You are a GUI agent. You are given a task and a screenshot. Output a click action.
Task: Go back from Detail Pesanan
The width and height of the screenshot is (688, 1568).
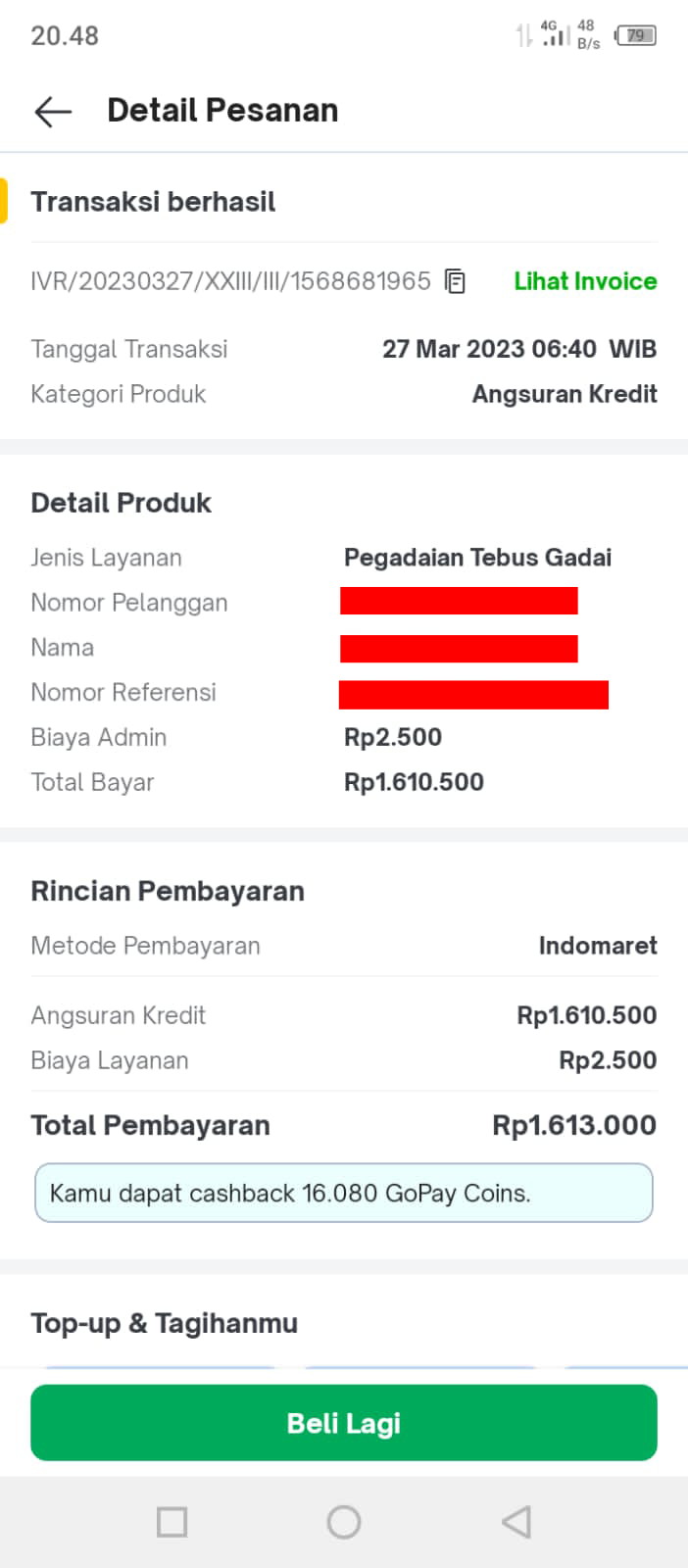(x=53, y=112)
